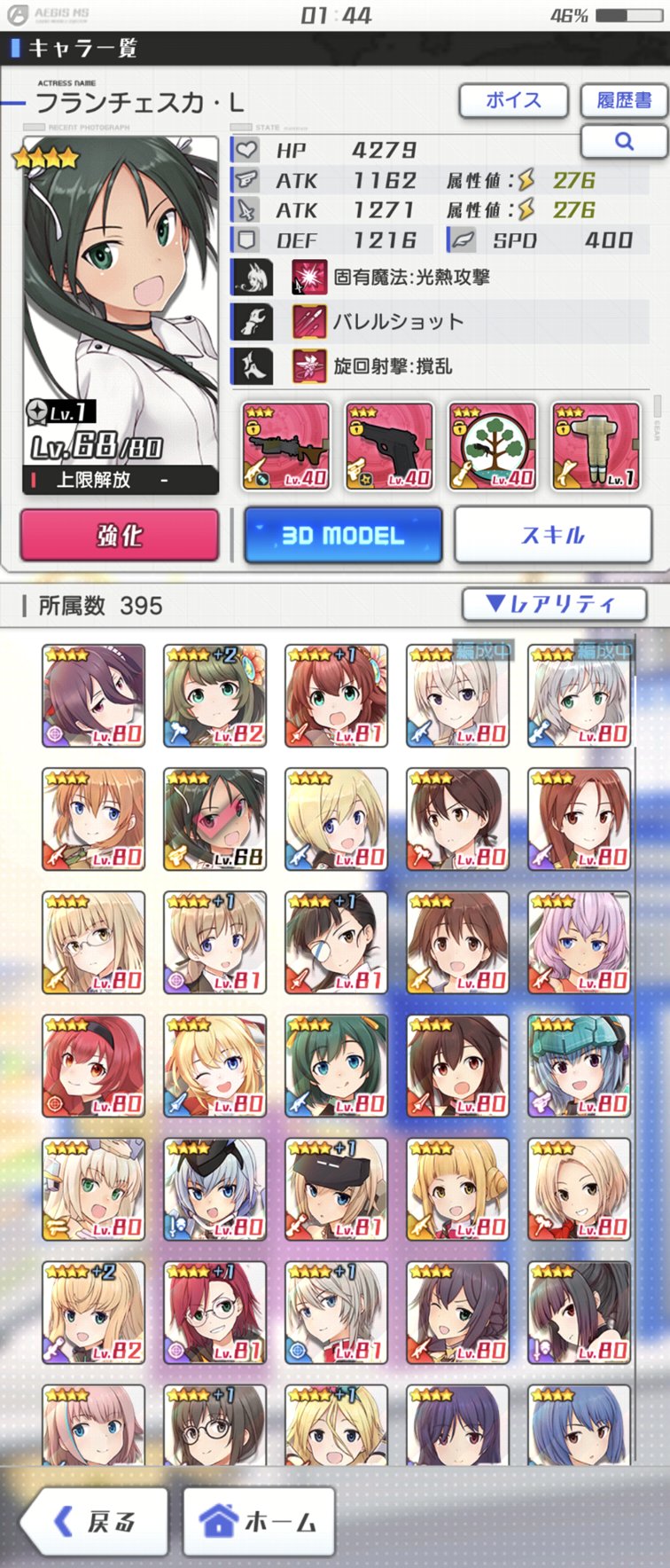Open the レアリティ sort dropdown
Screen dimensions: 670x1568
coord(554,605)
